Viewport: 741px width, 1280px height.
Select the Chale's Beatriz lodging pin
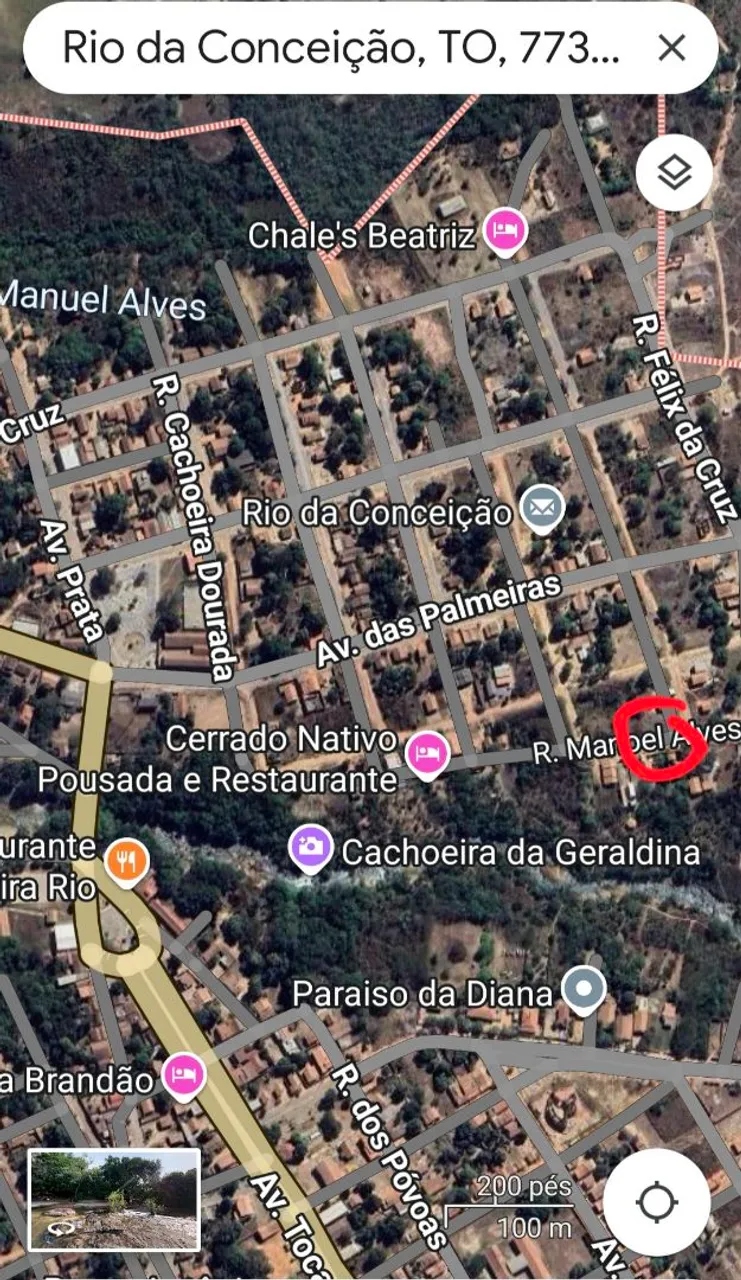pos(506,232)
